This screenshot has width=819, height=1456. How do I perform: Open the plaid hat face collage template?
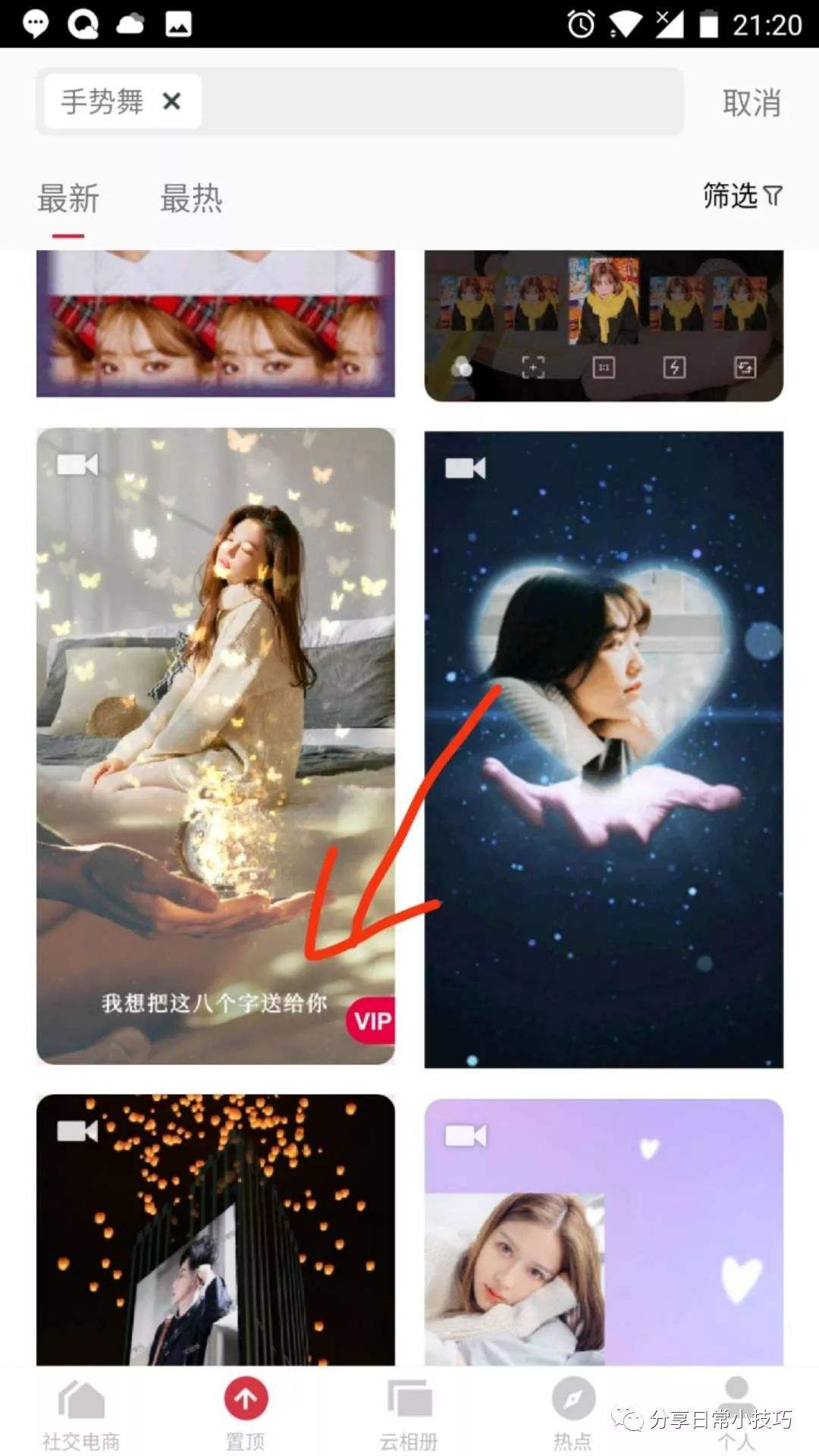click(x=215, y=324)
